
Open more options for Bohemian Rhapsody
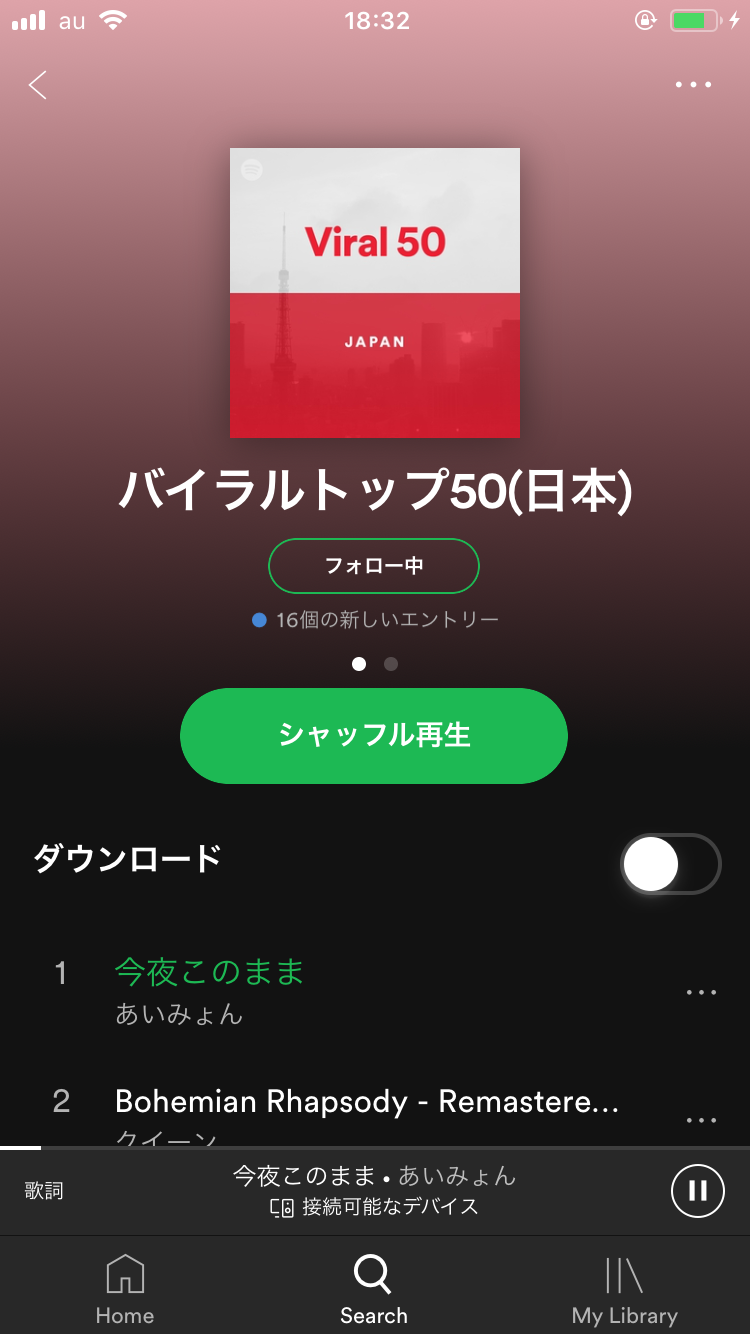tap(701, 1120)
